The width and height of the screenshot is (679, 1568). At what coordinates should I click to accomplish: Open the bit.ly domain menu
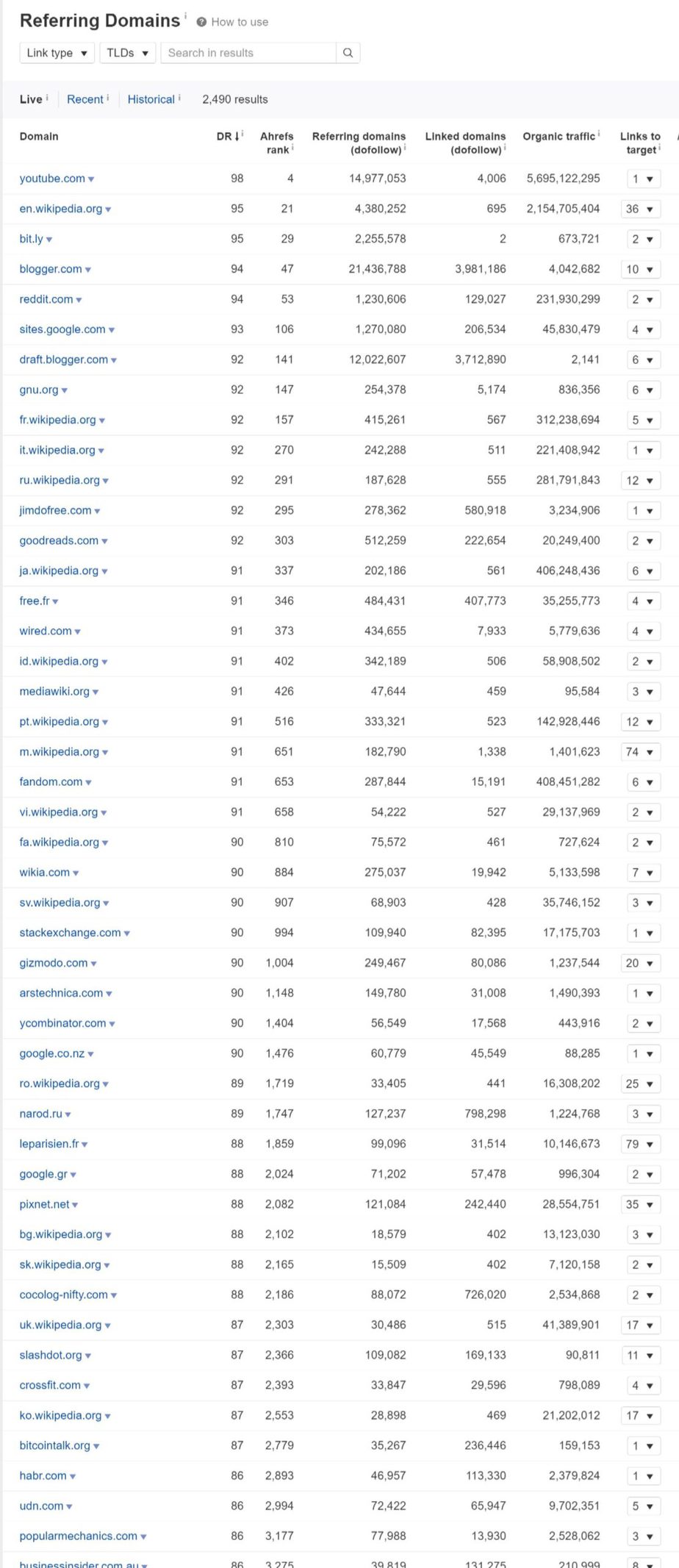coord(49,240)
